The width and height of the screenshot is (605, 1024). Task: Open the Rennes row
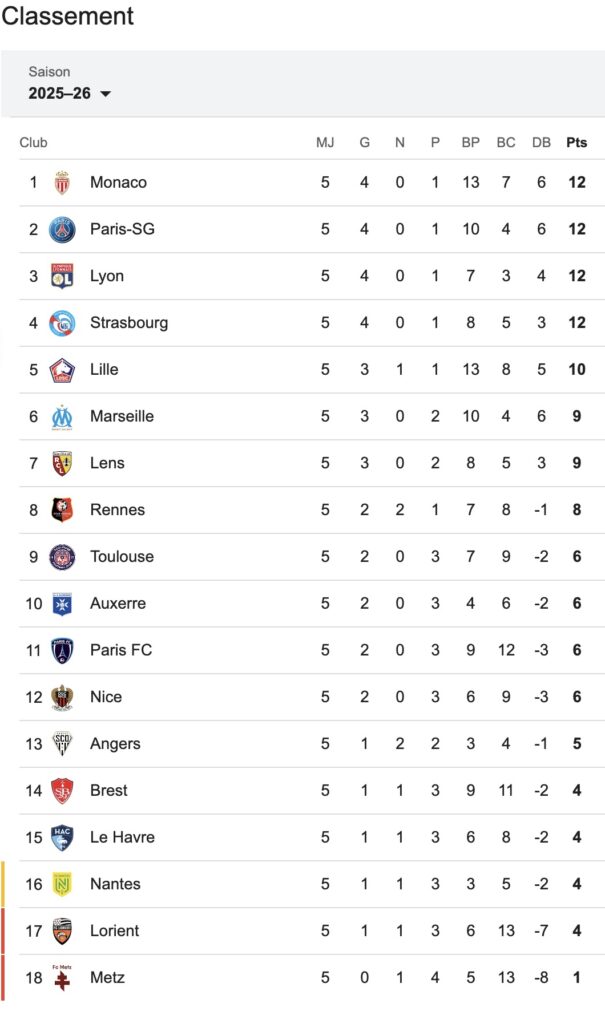(x=312, y=510)
